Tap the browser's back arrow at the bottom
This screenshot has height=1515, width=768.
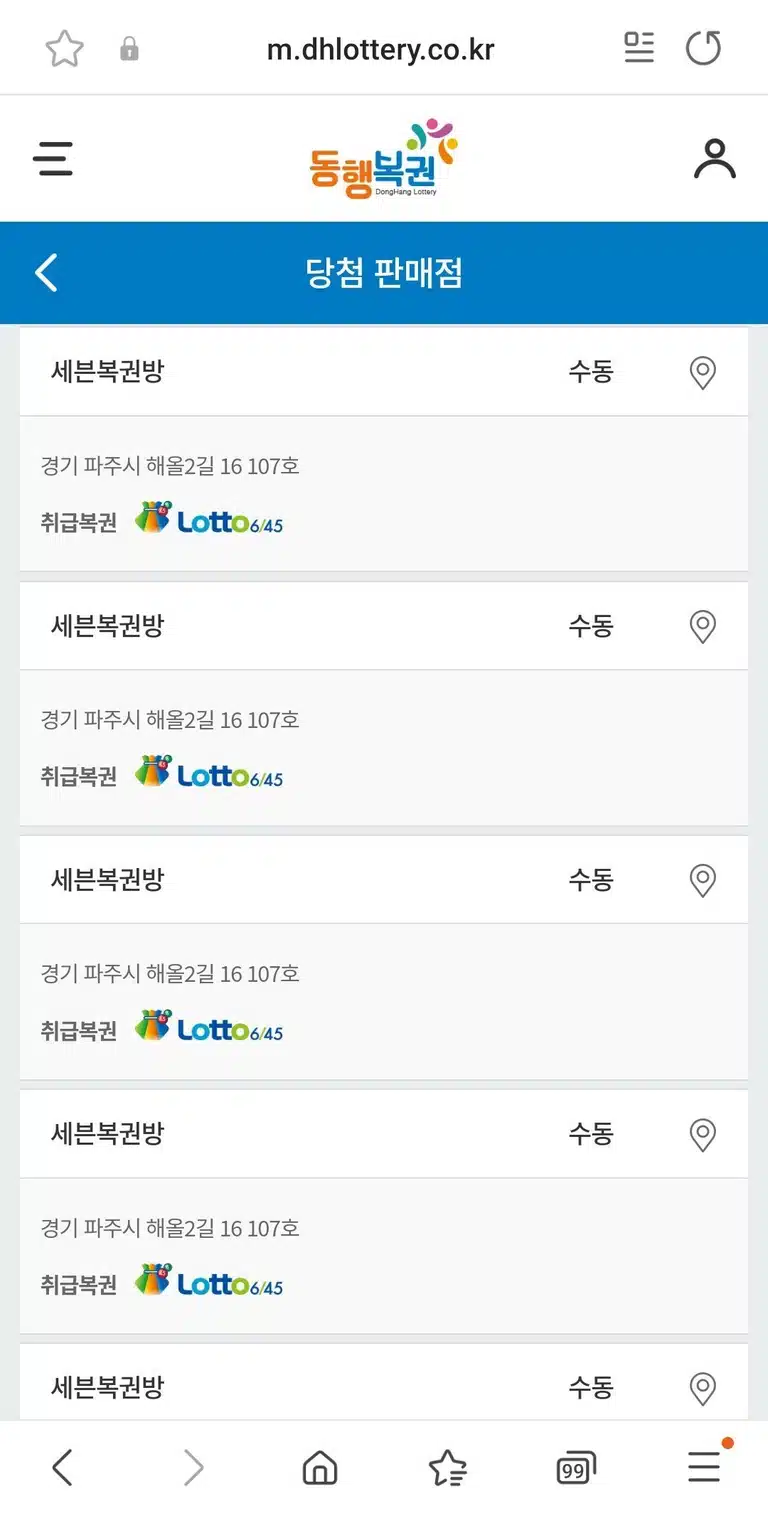coord(62,1467)
